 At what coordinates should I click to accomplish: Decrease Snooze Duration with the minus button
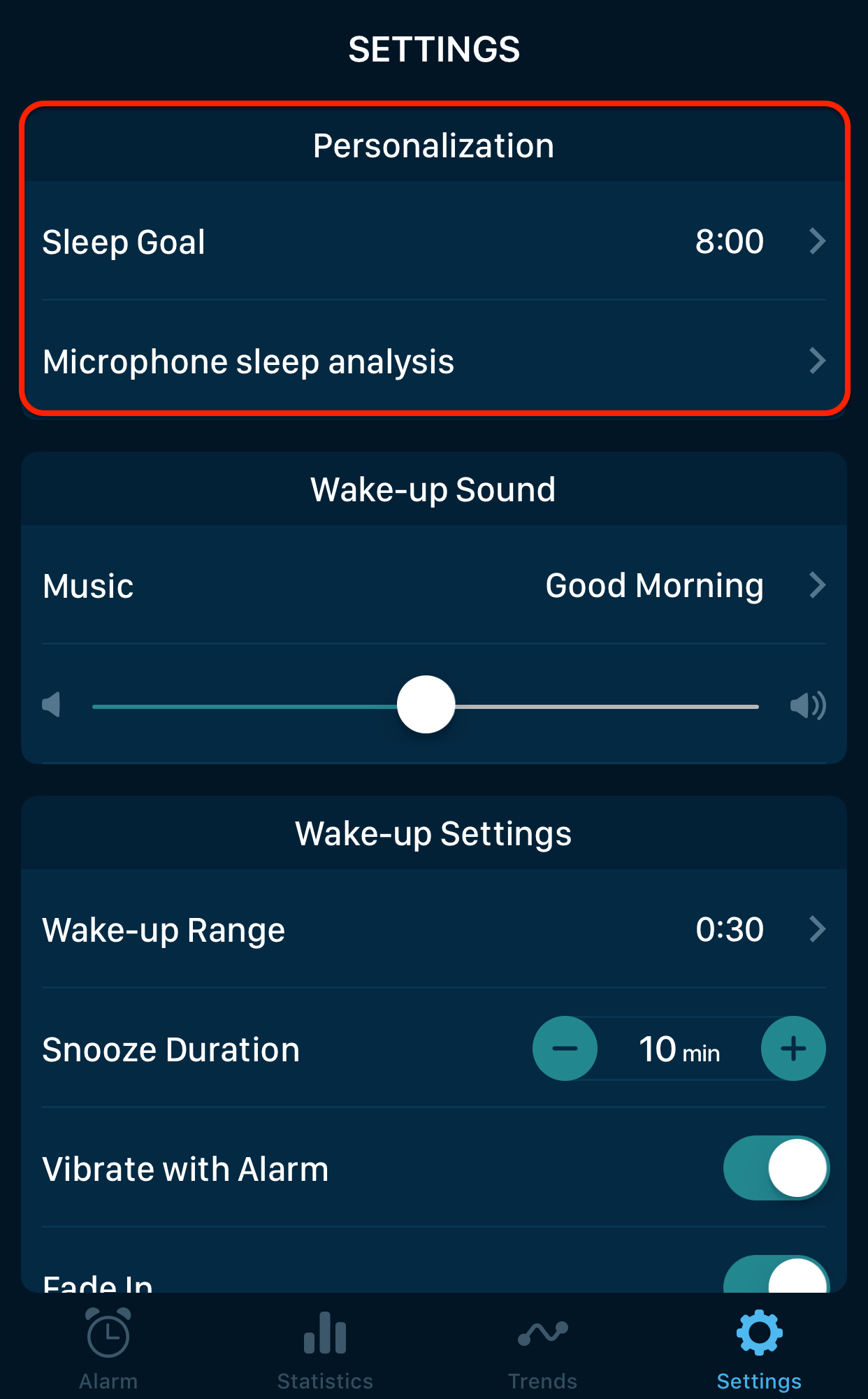click(x=565, y=1048)
